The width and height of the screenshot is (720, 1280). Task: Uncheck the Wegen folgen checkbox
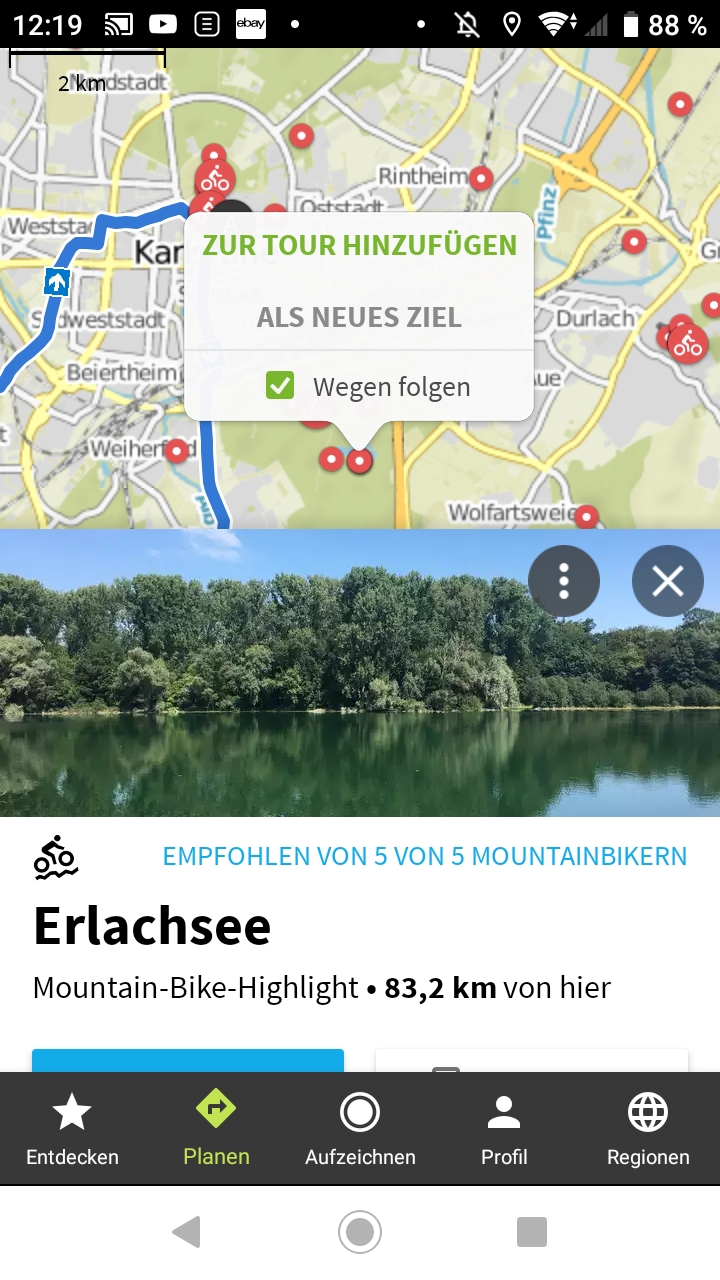pos(280,386)
